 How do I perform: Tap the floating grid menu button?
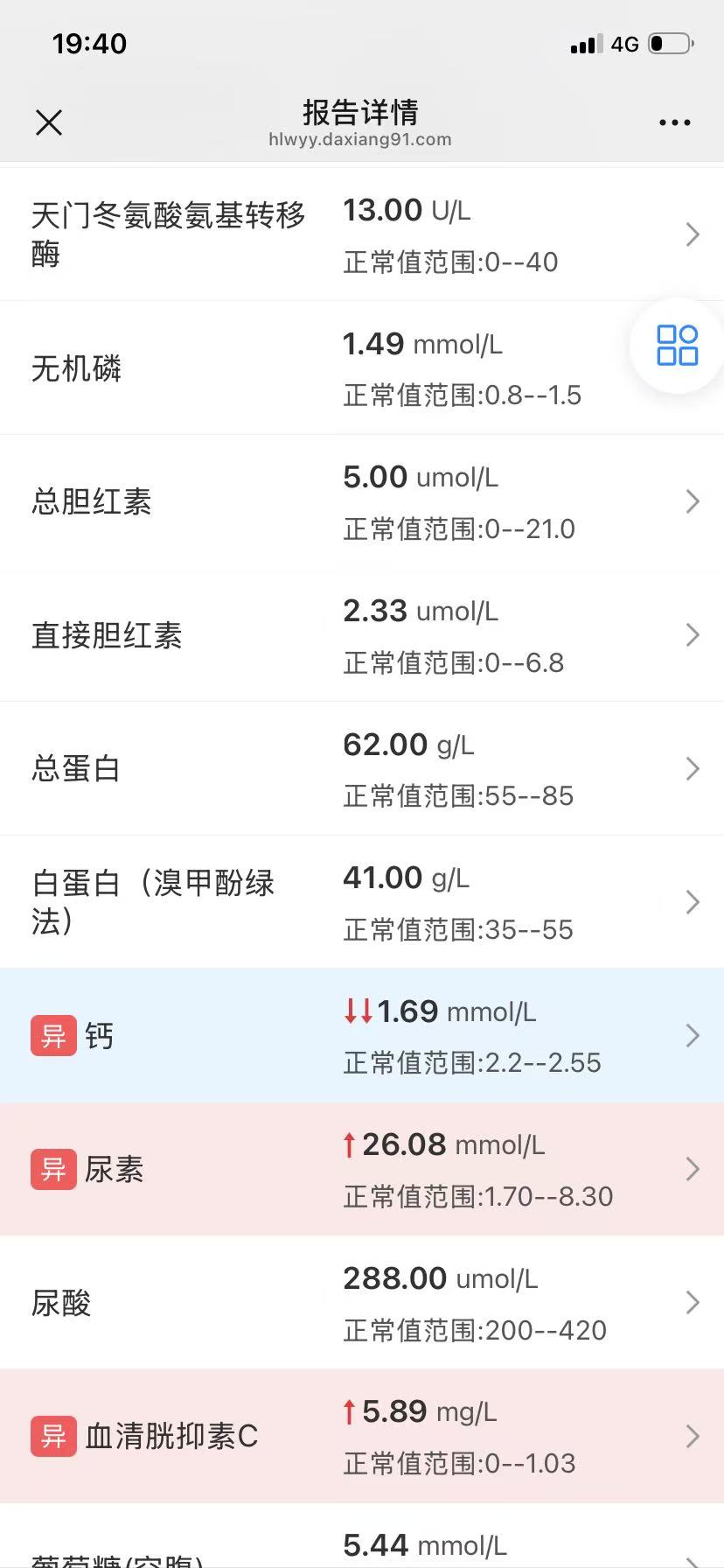[677, 345]
